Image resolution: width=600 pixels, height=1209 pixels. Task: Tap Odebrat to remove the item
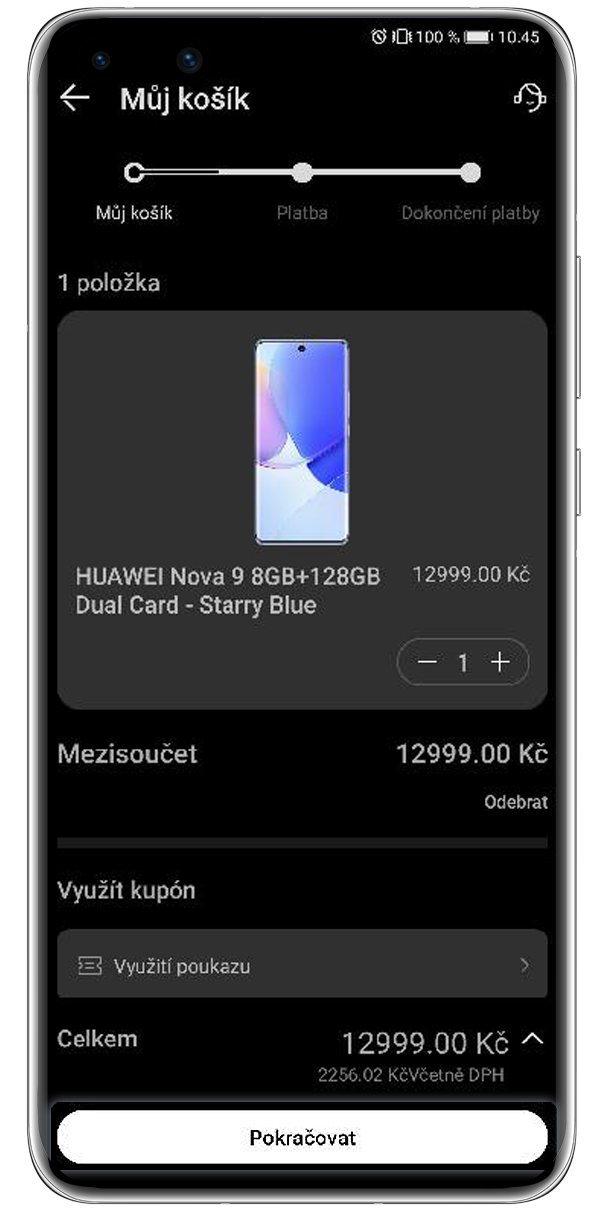coord(516,802)
